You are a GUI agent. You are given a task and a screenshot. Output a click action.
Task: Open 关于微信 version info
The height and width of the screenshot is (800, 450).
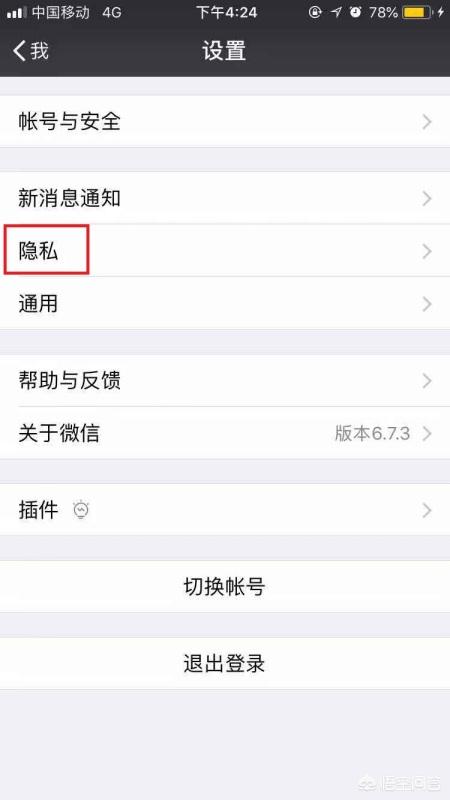click(x=225, y=433)
